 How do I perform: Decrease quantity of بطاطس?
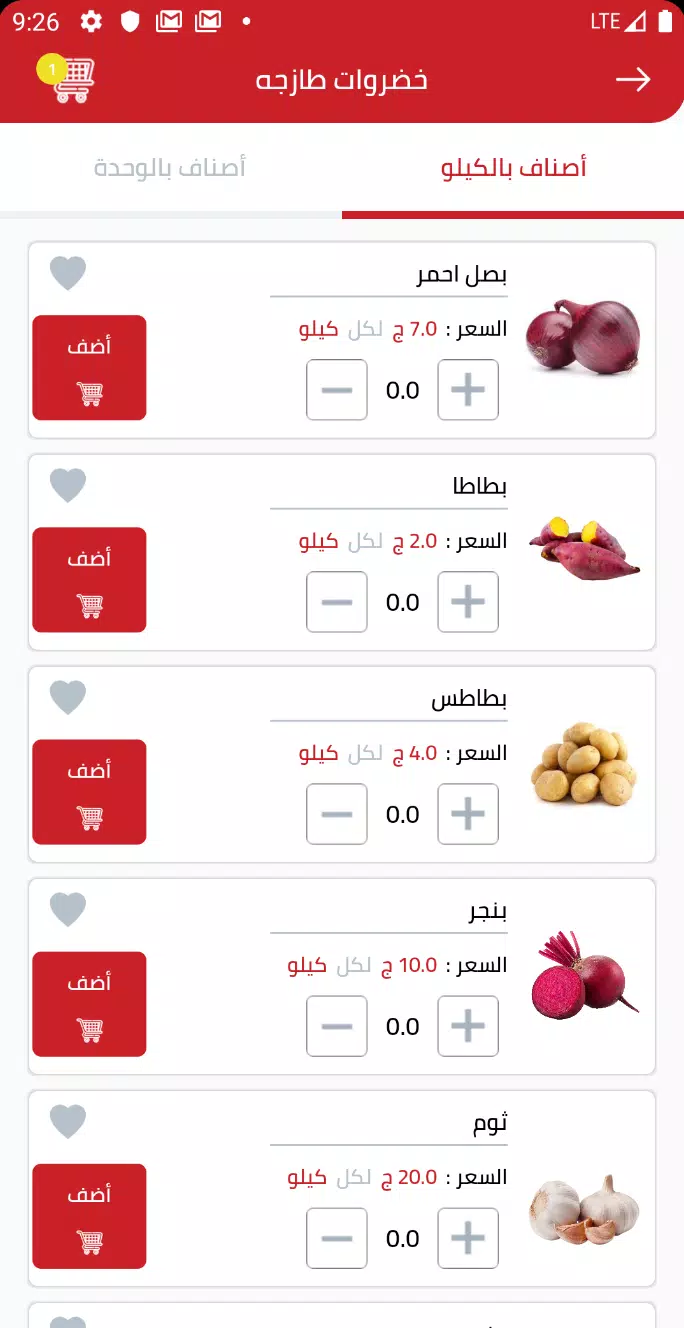click(x=337, y=814)
